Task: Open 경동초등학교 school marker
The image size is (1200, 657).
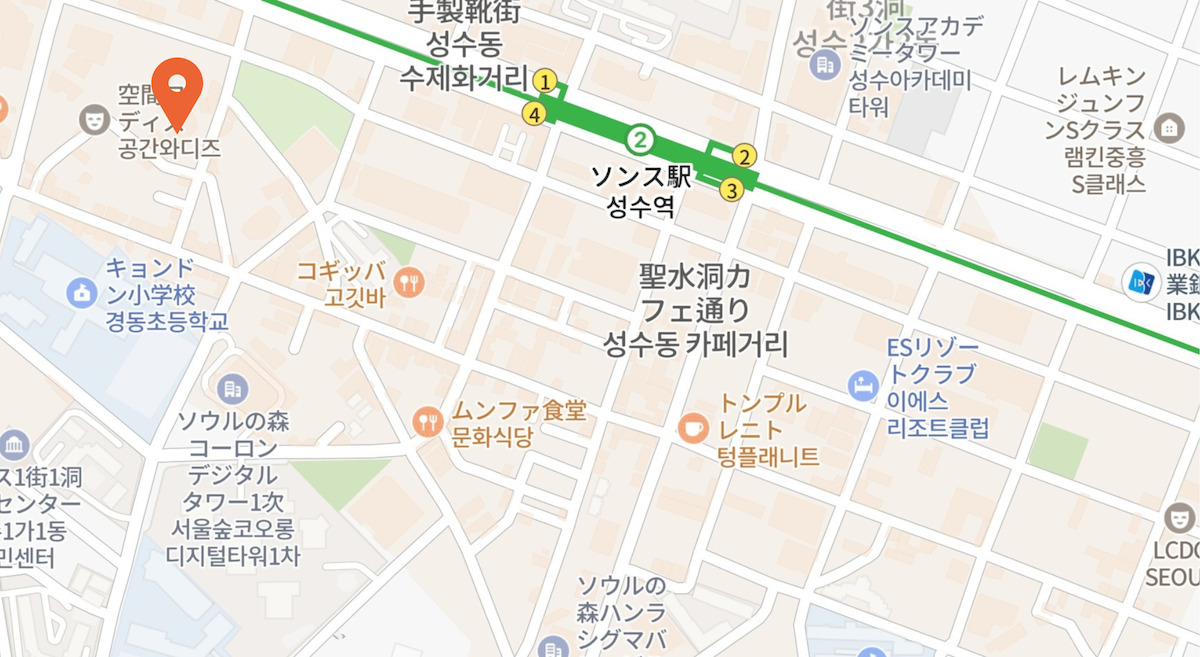Action: tap(81, 293)
